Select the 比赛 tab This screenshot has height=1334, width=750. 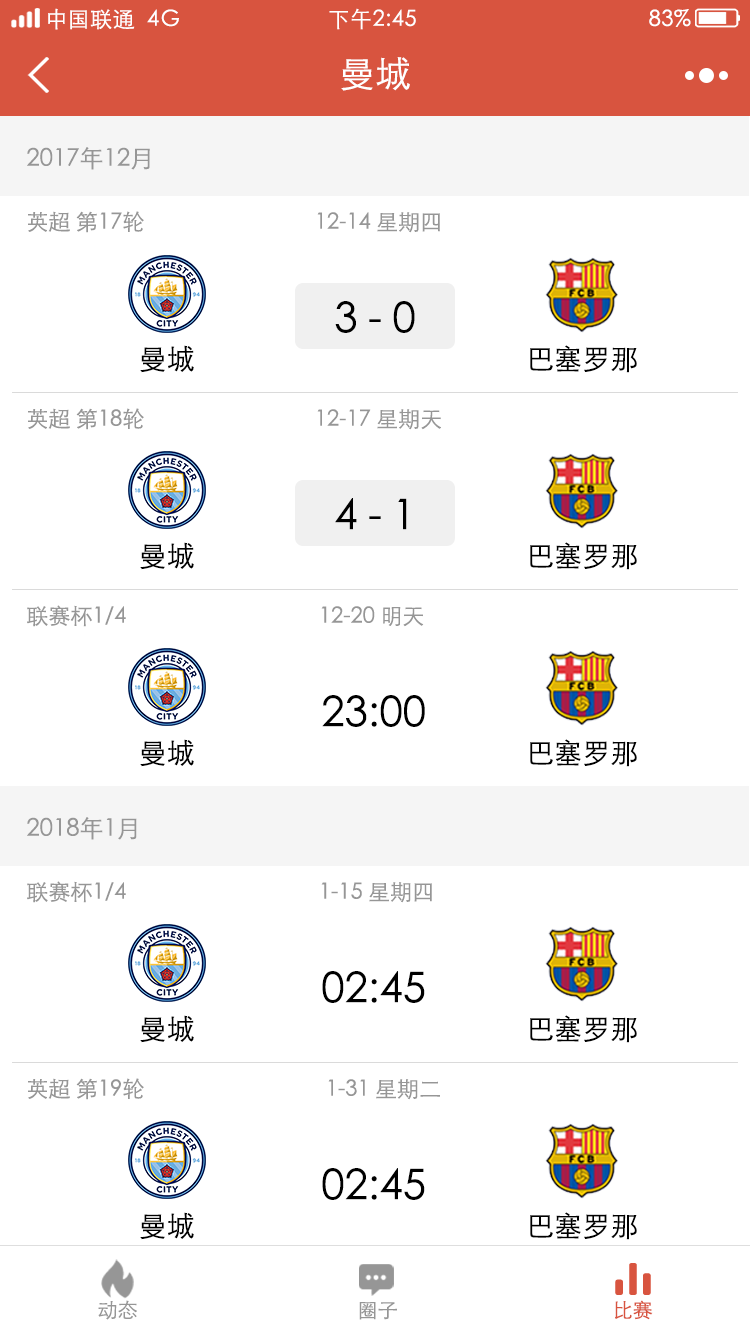point(633,1290)
